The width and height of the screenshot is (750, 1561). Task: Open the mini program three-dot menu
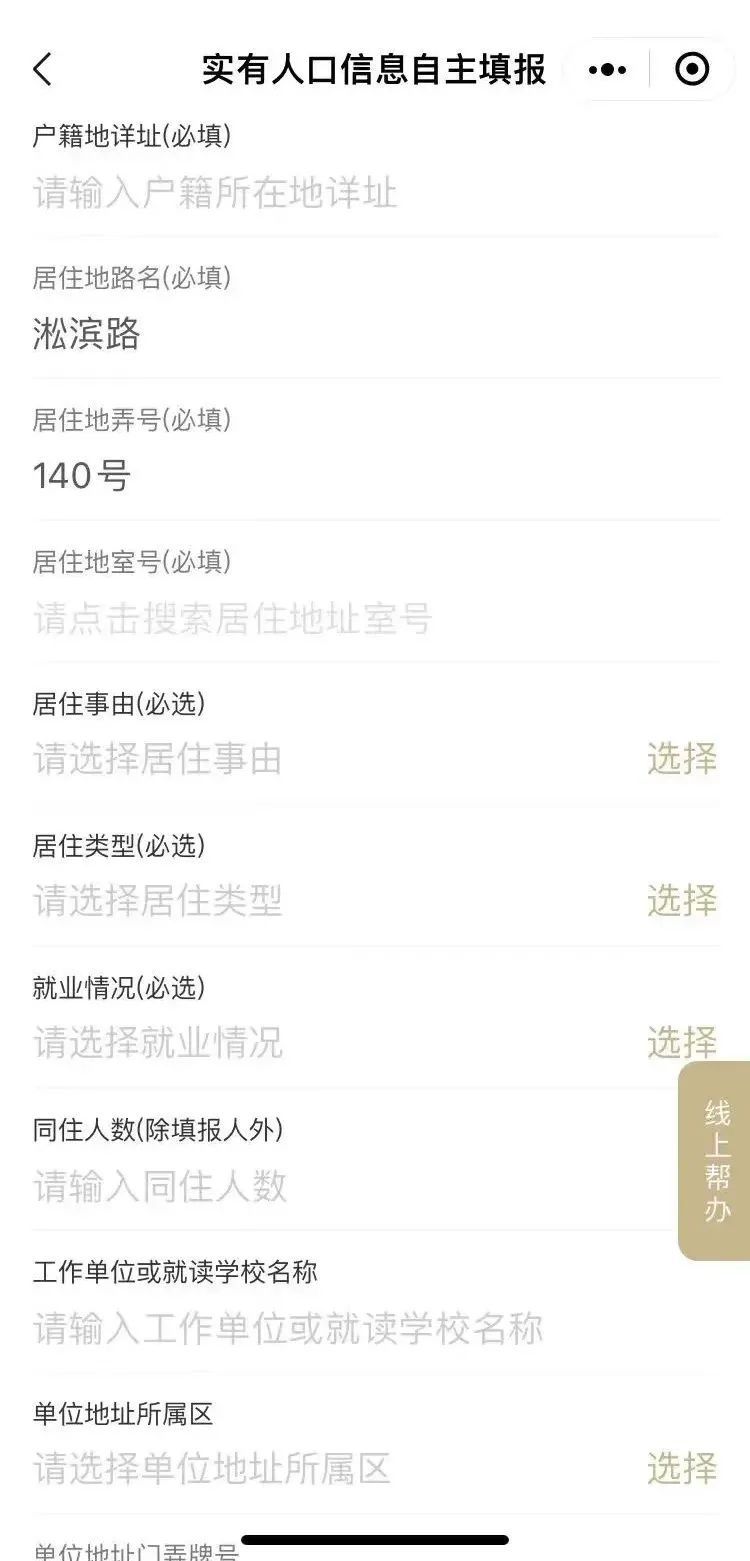coord(607,70)
